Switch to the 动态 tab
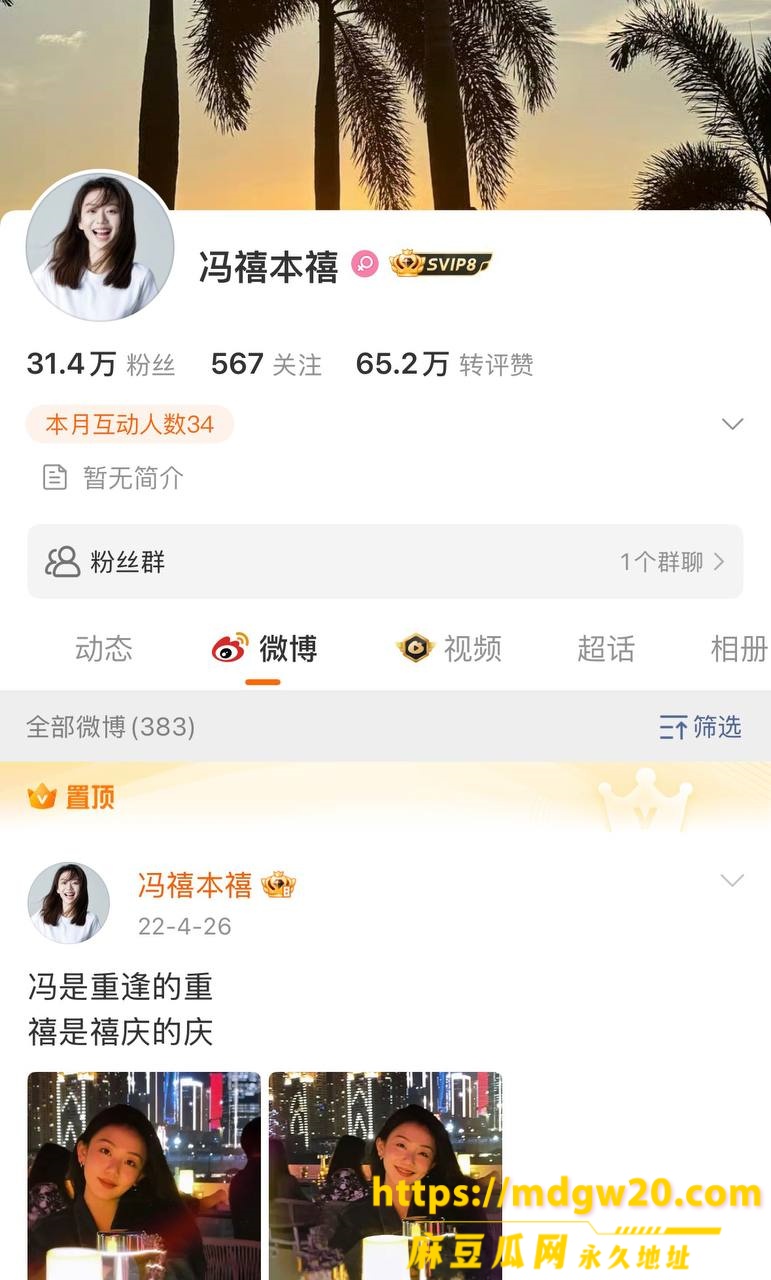Viewport: 771px width, 1280px height. [104, 649]
